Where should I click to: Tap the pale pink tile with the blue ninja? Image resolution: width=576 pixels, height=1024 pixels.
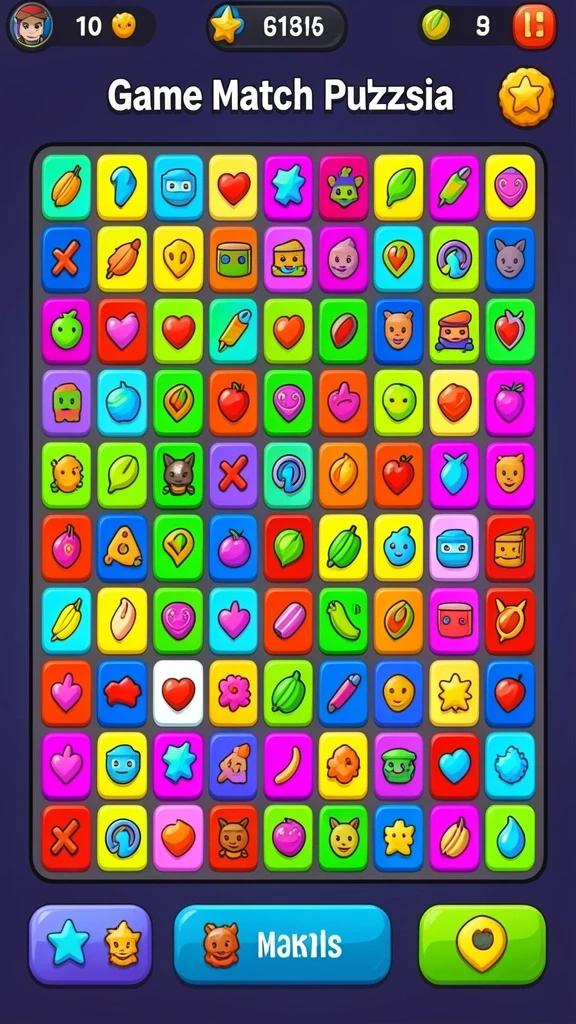455,547
